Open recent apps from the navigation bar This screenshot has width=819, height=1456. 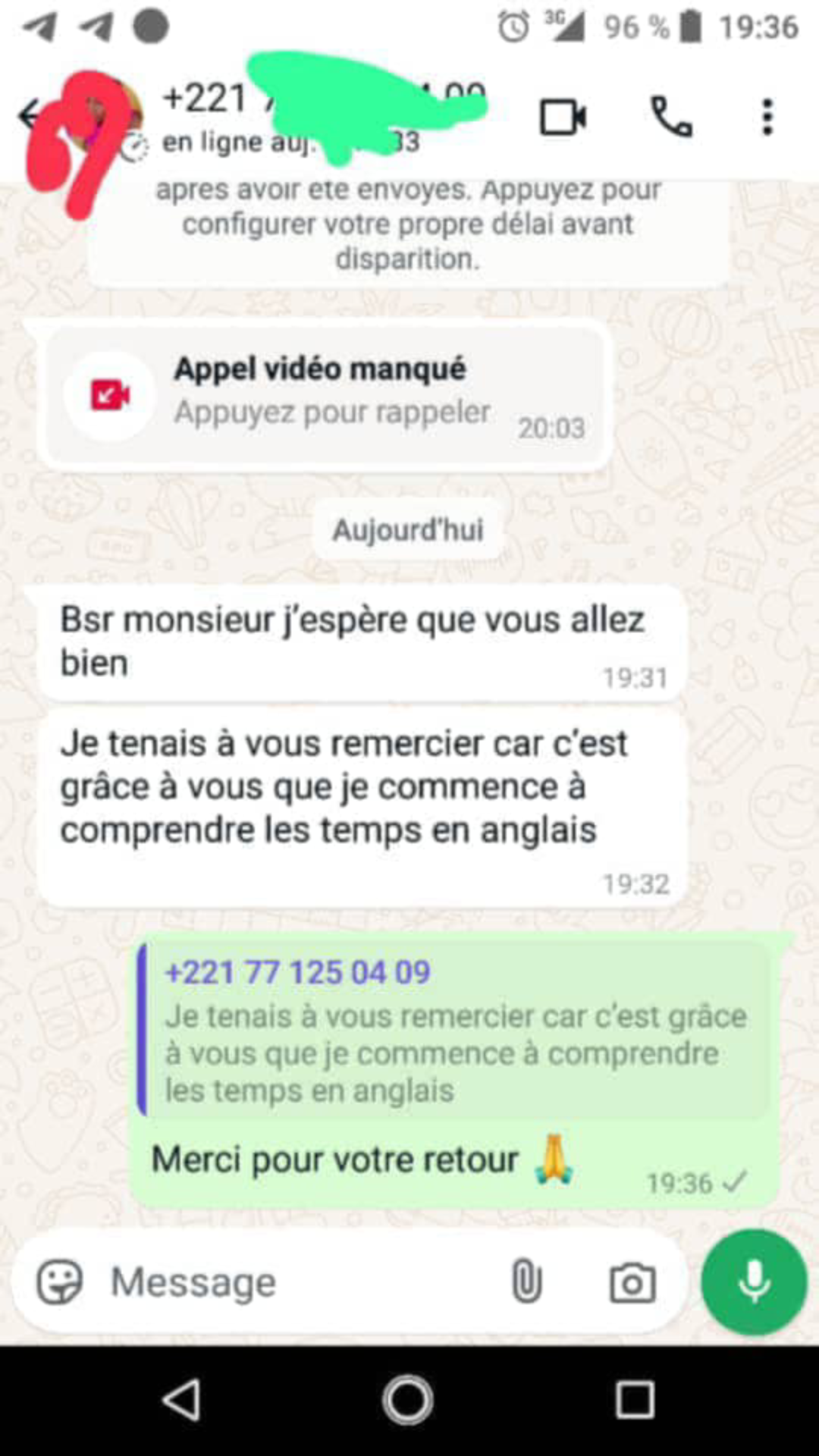(x=634, y=1400)
